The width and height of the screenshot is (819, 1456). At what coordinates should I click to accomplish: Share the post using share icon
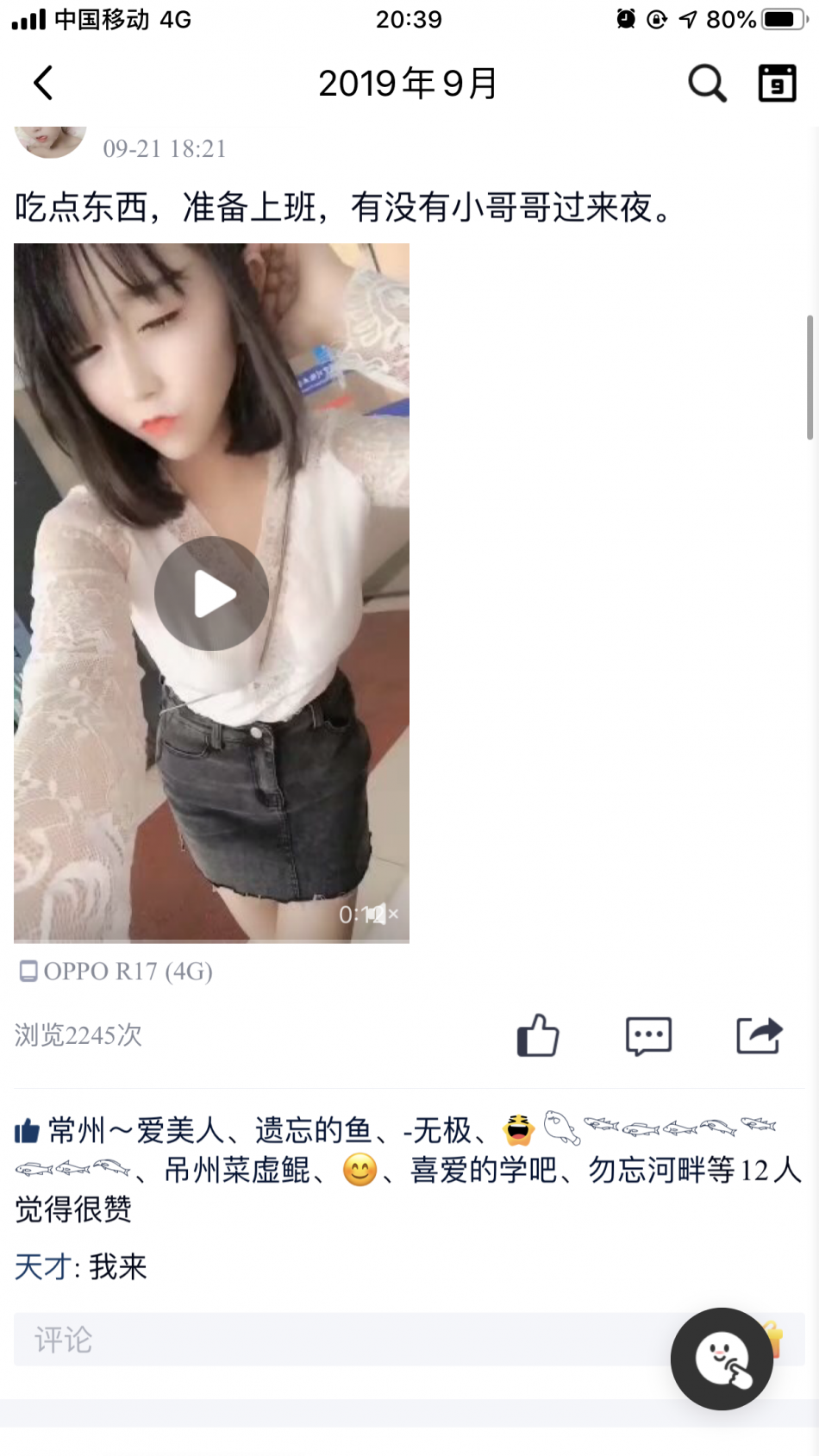pyautogui.click(x=759, y=1035)
